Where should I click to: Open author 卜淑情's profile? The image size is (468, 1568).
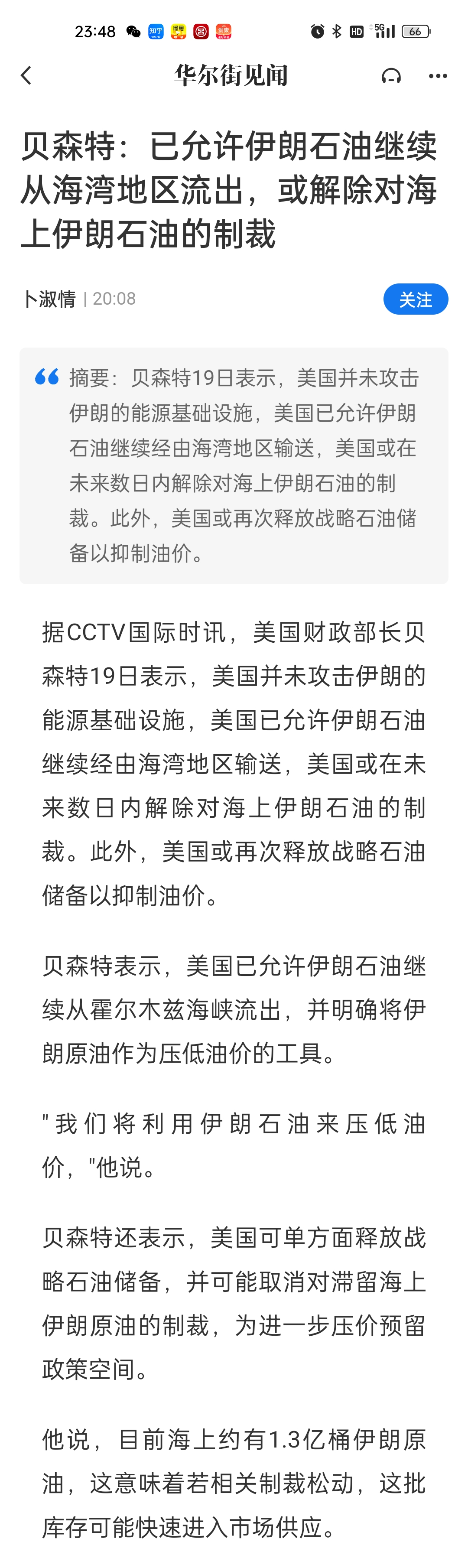(x=49, y=299)
